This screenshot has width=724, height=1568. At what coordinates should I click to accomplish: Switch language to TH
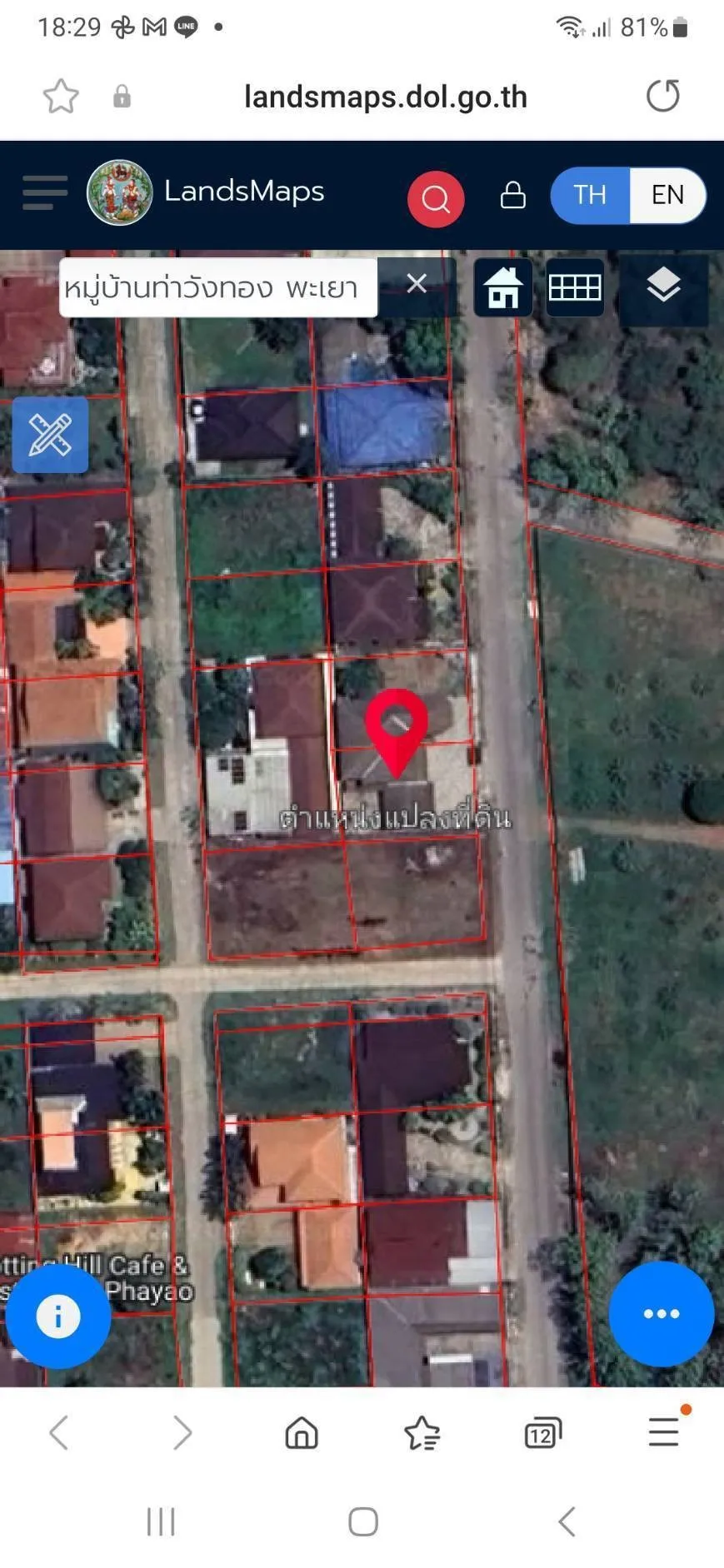(590, 195)
